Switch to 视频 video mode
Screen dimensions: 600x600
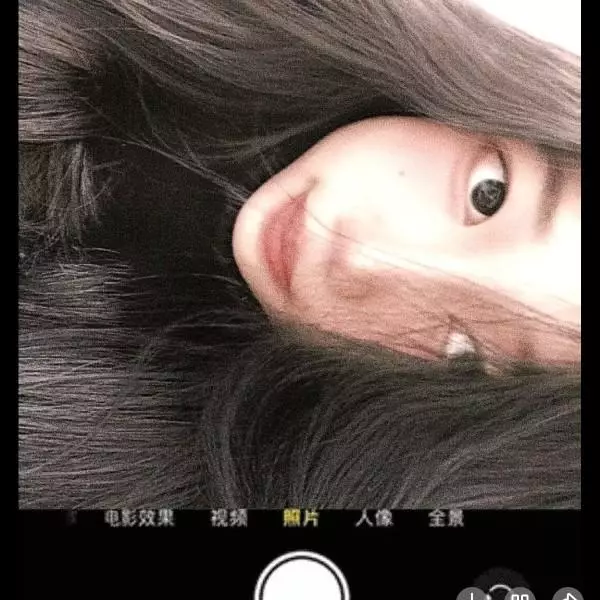228,519
